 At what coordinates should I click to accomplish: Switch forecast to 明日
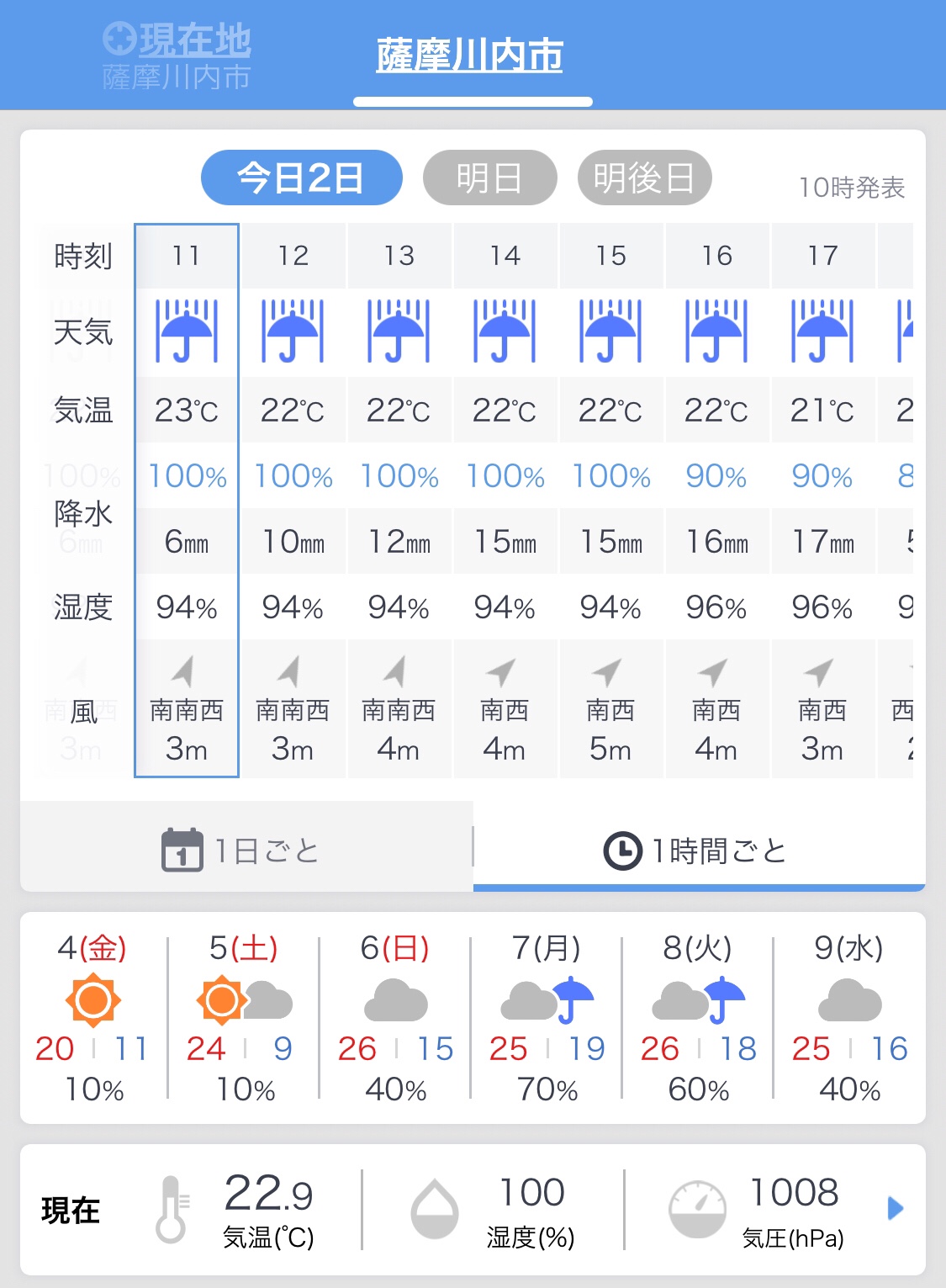click(x=489, y=178)
